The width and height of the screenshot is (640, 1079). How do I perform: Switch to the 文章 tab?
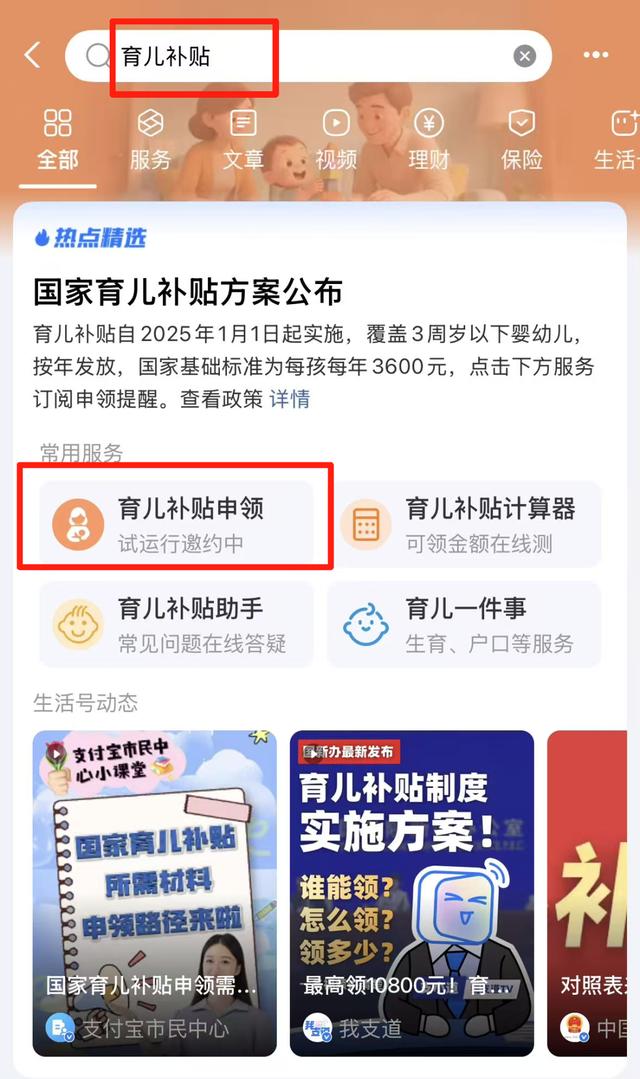[243, 138]
